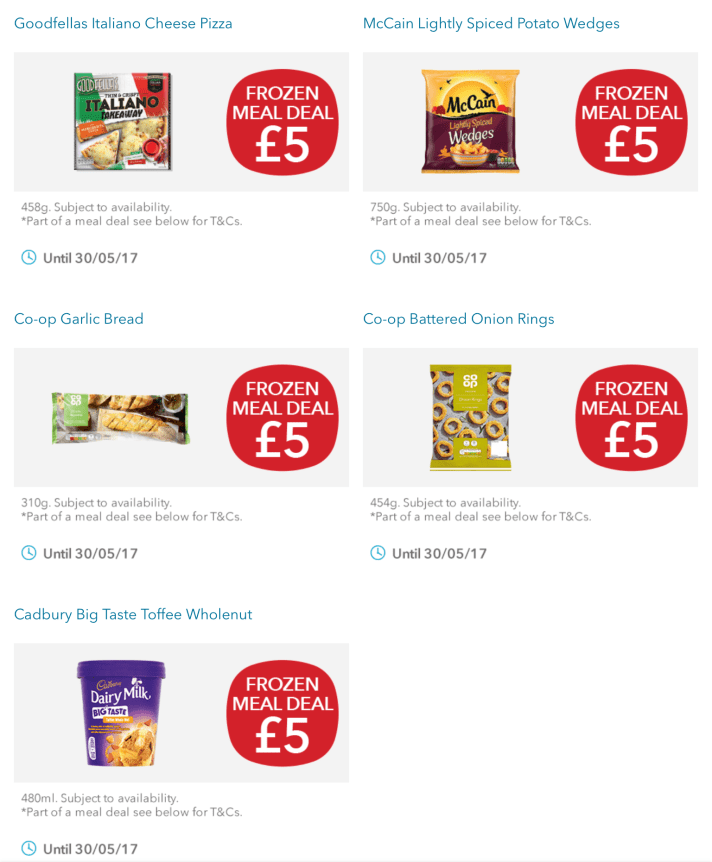Open Goodfellas Italiano Cheese Pizza offer

[123, 23]
